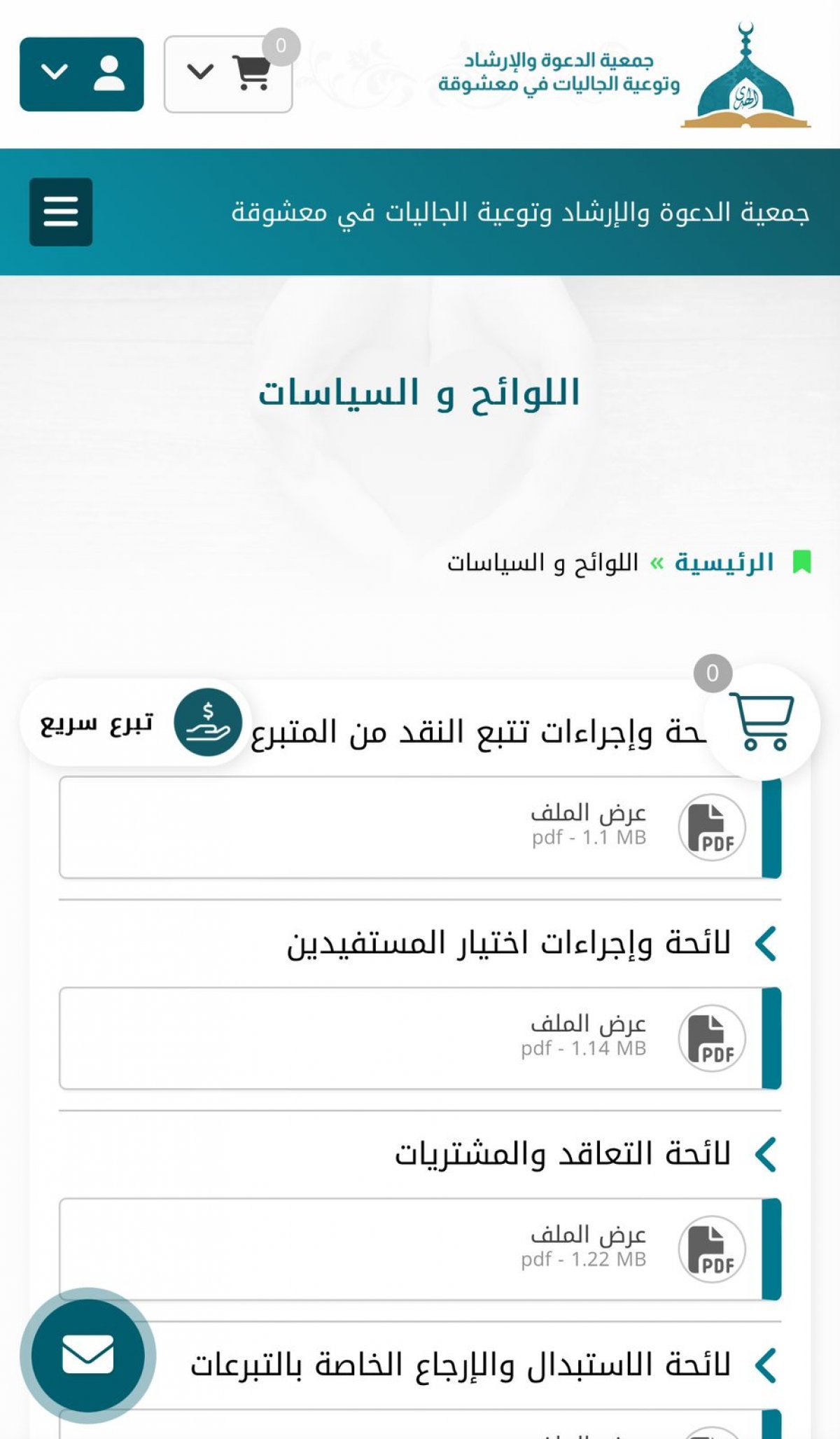Viewport: 840px width, 1439px height.
Task: Open the floating shopping cart
Action: coord(761,721)
